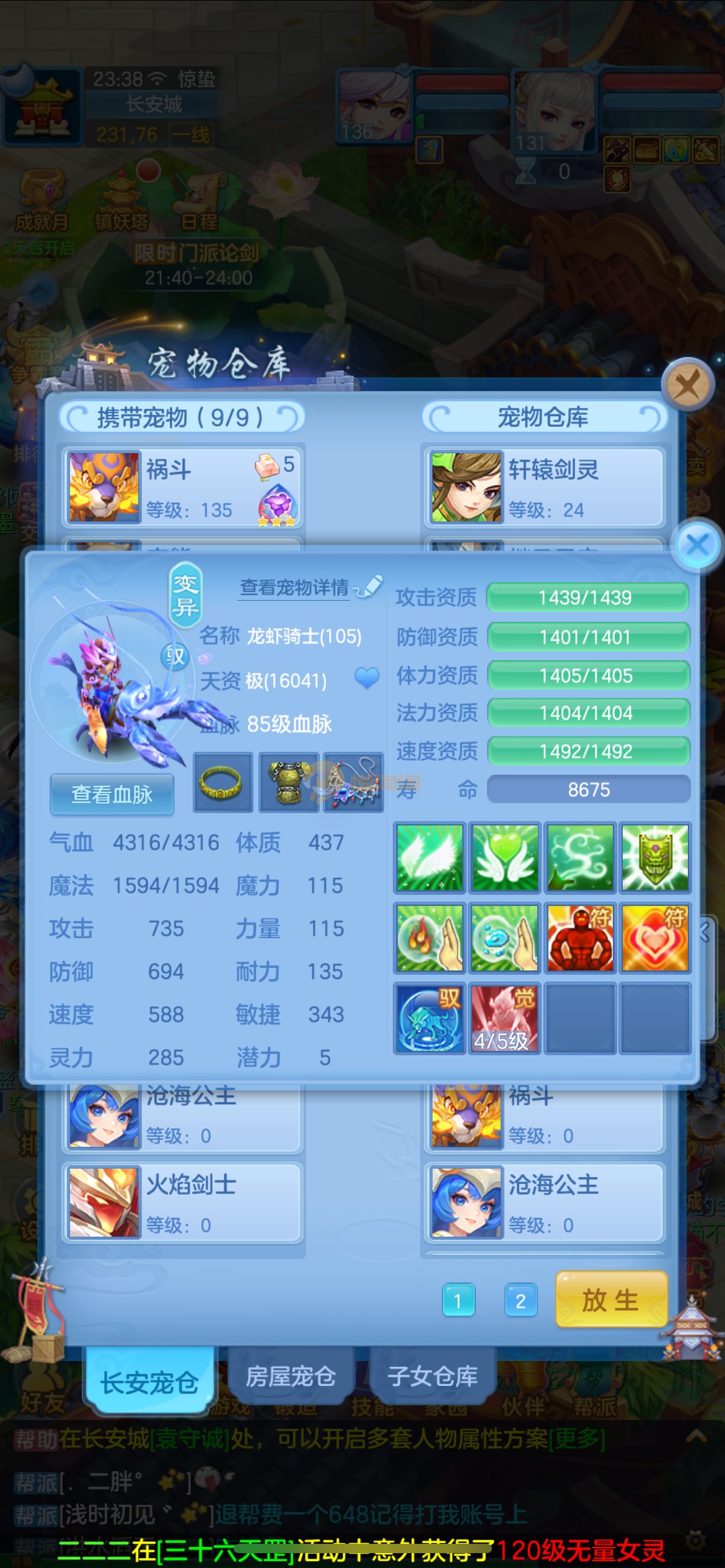Image resolution: width=725 pixels, height=1568 pixels.
Task: View the red muscular 符 skill icon
Action: coord(580,938)
